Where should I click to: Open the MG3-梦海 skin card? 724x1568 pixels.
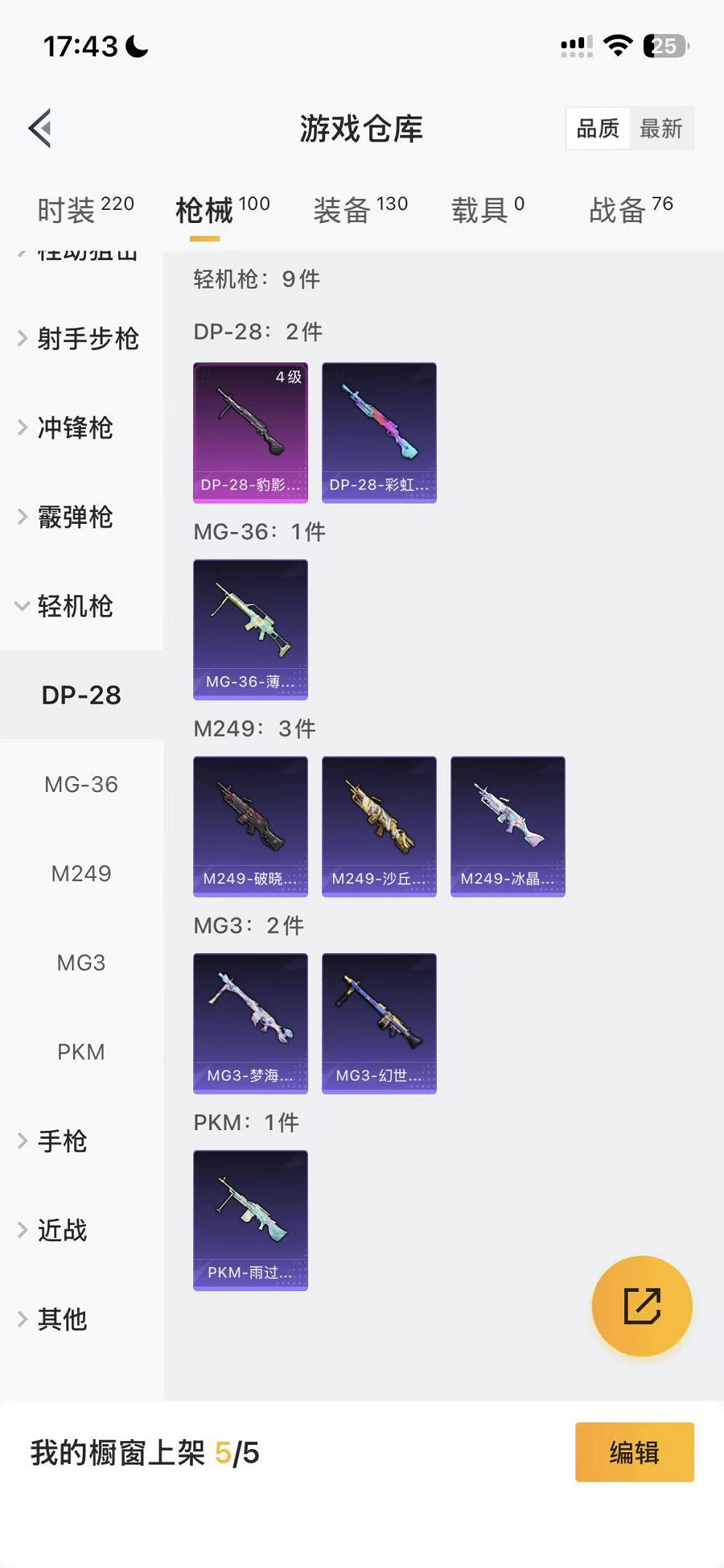[x=251, y=1023]
